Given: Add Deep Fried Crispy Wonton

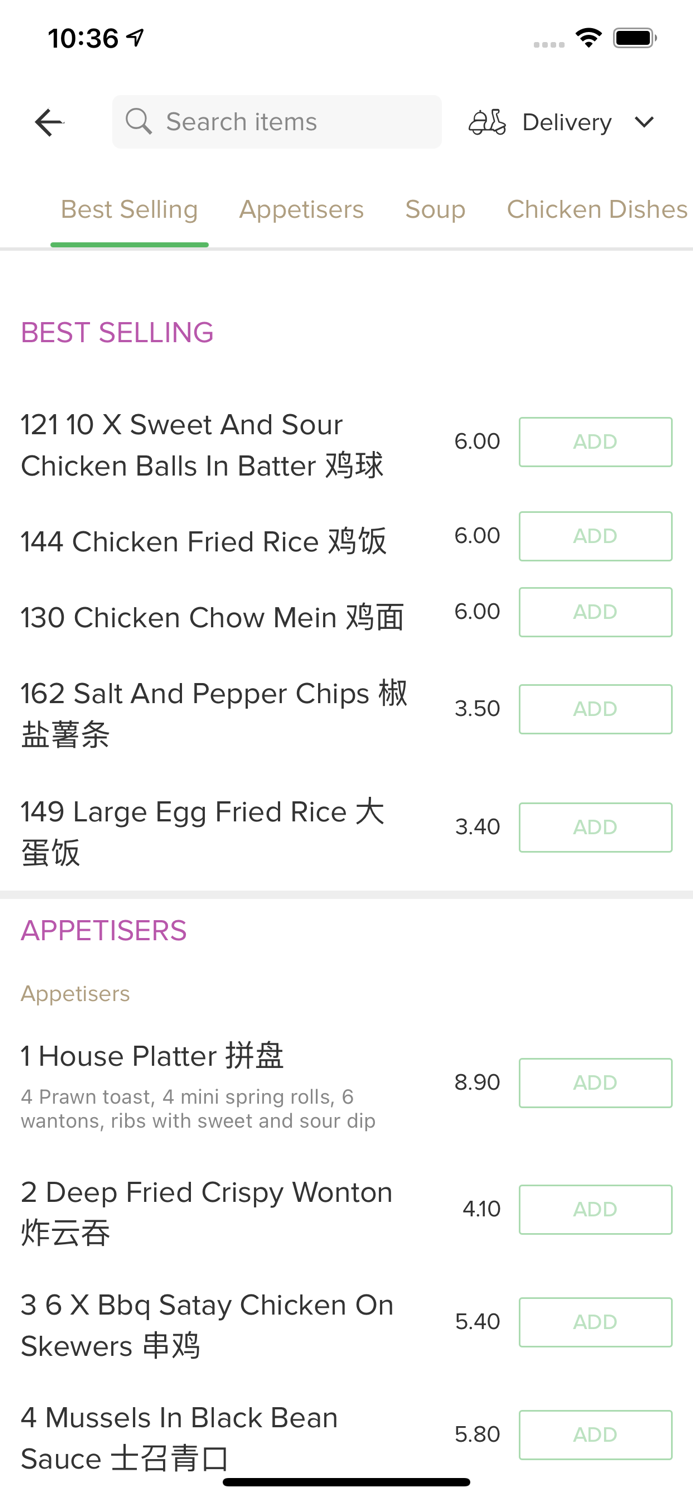Looking at the screenshot, I should pos(595,1209).
